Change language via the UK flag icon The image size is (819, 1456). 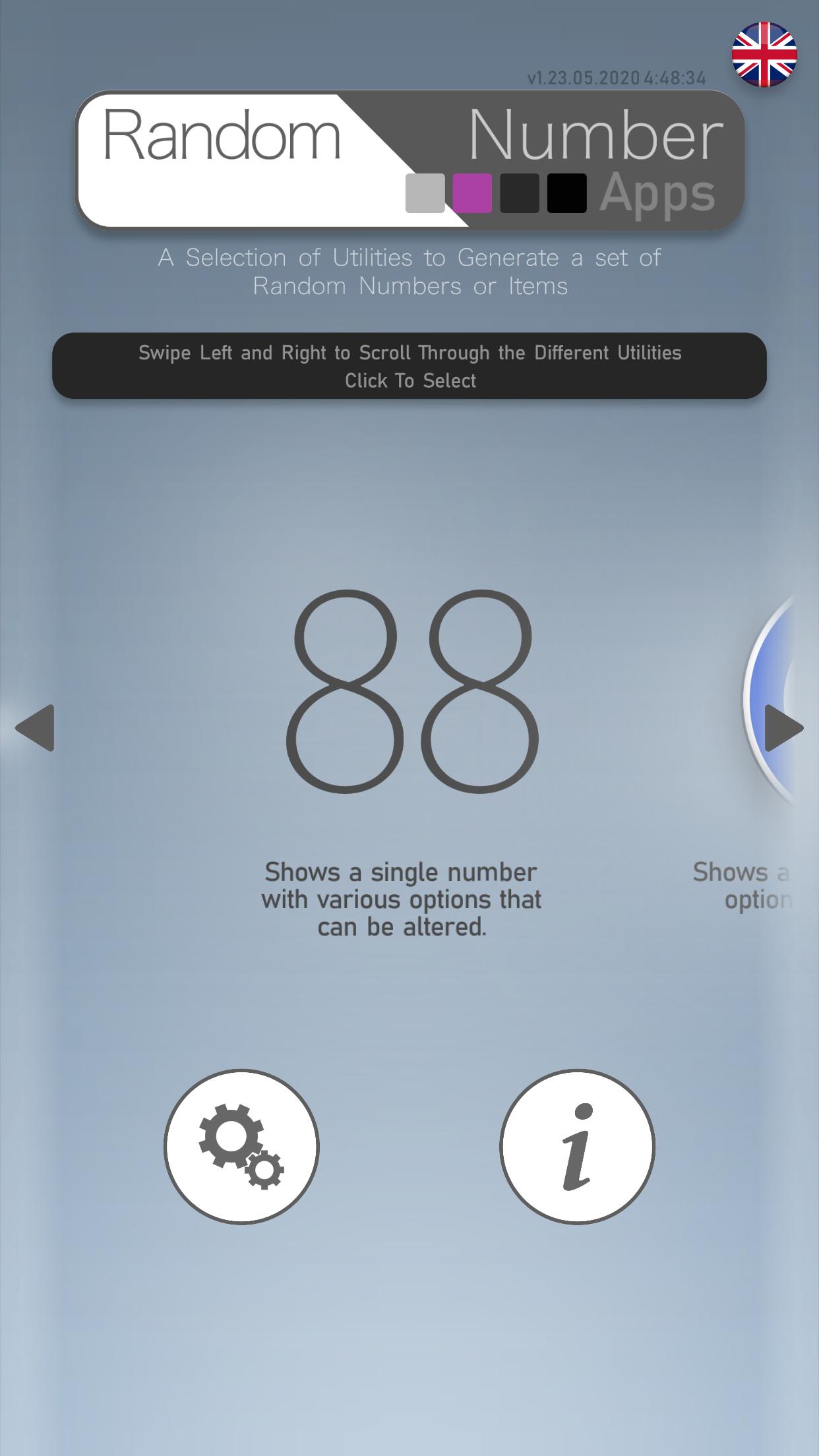point(764,55)
